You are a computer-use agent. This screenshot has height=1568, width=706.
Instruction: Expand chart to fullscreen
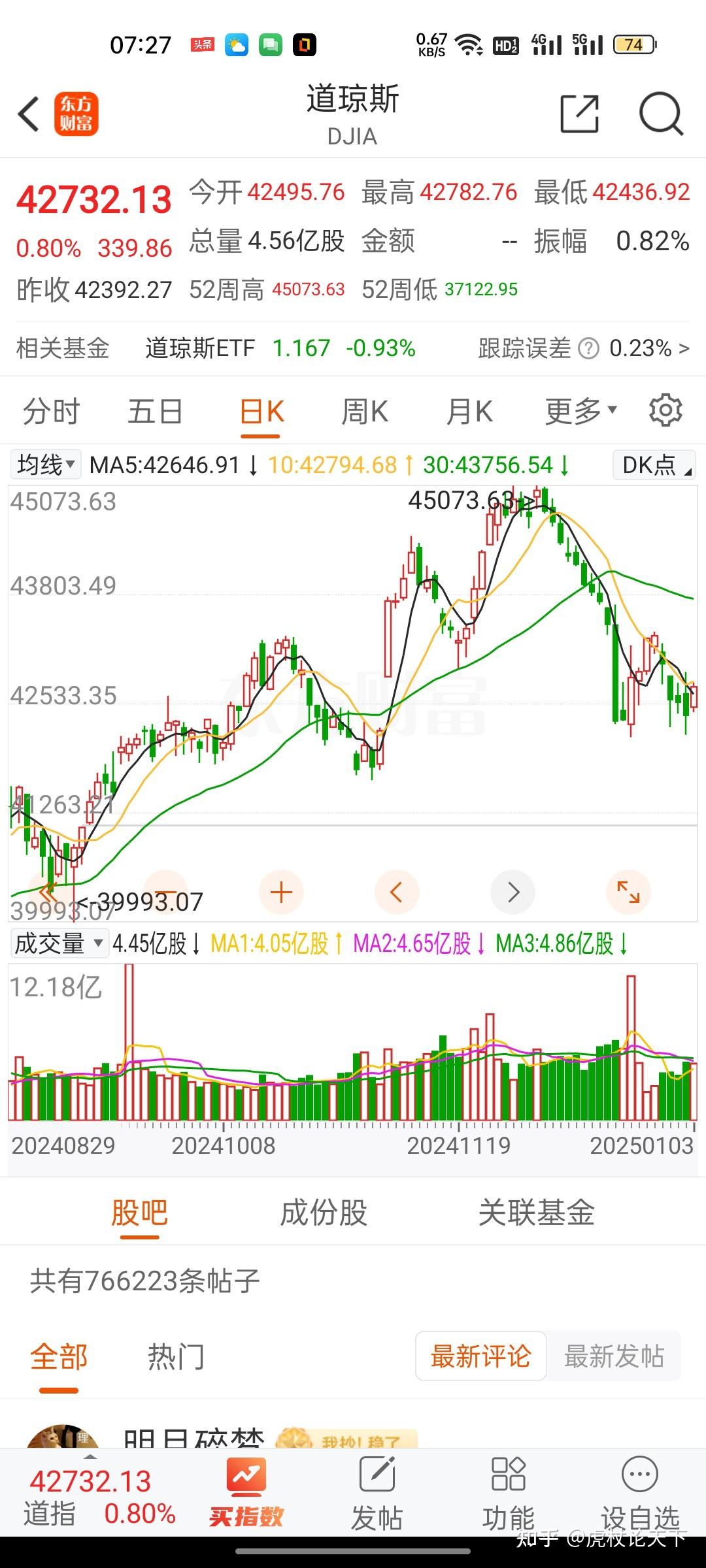[x=628, y=891]
